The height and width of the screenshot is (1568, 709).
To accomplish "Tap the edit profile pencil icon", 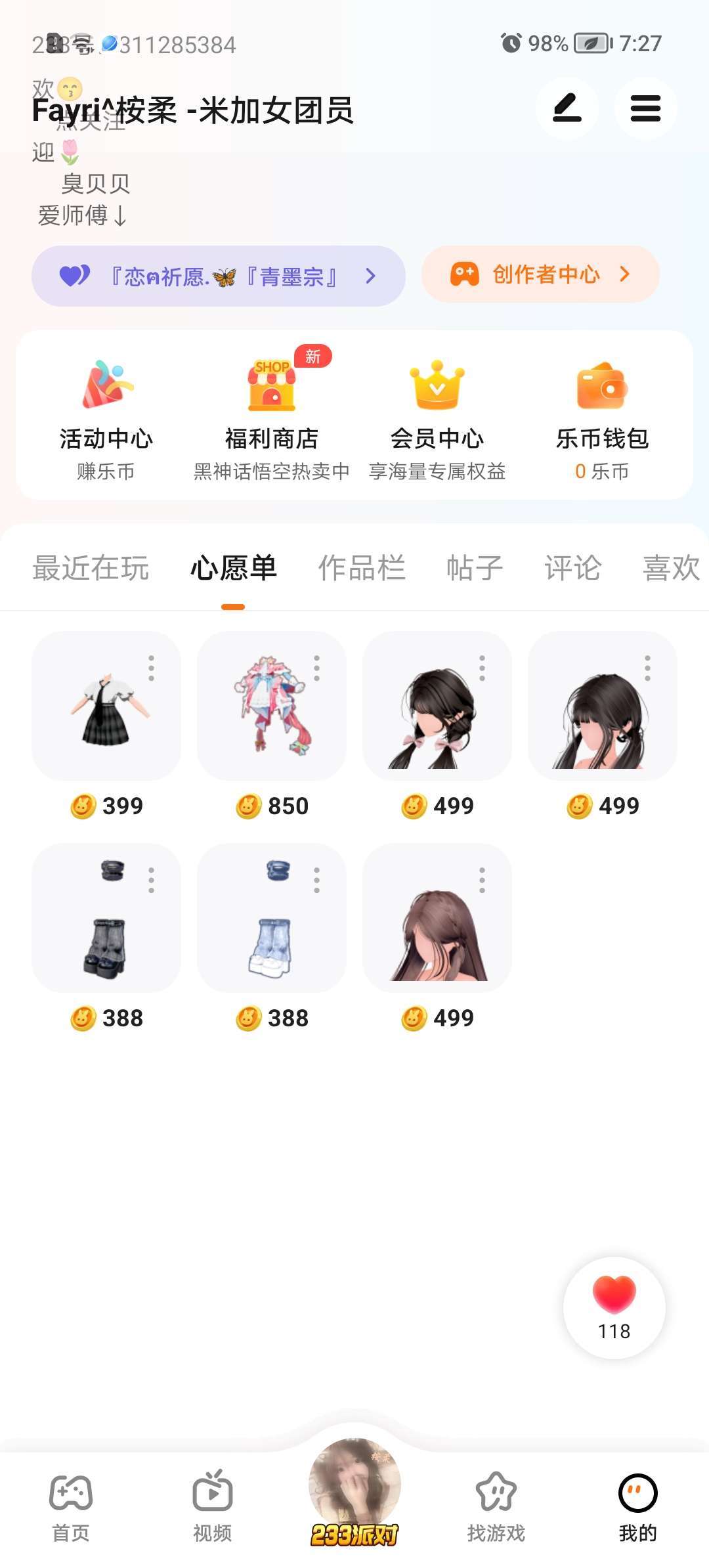I will tap(567, 108).
